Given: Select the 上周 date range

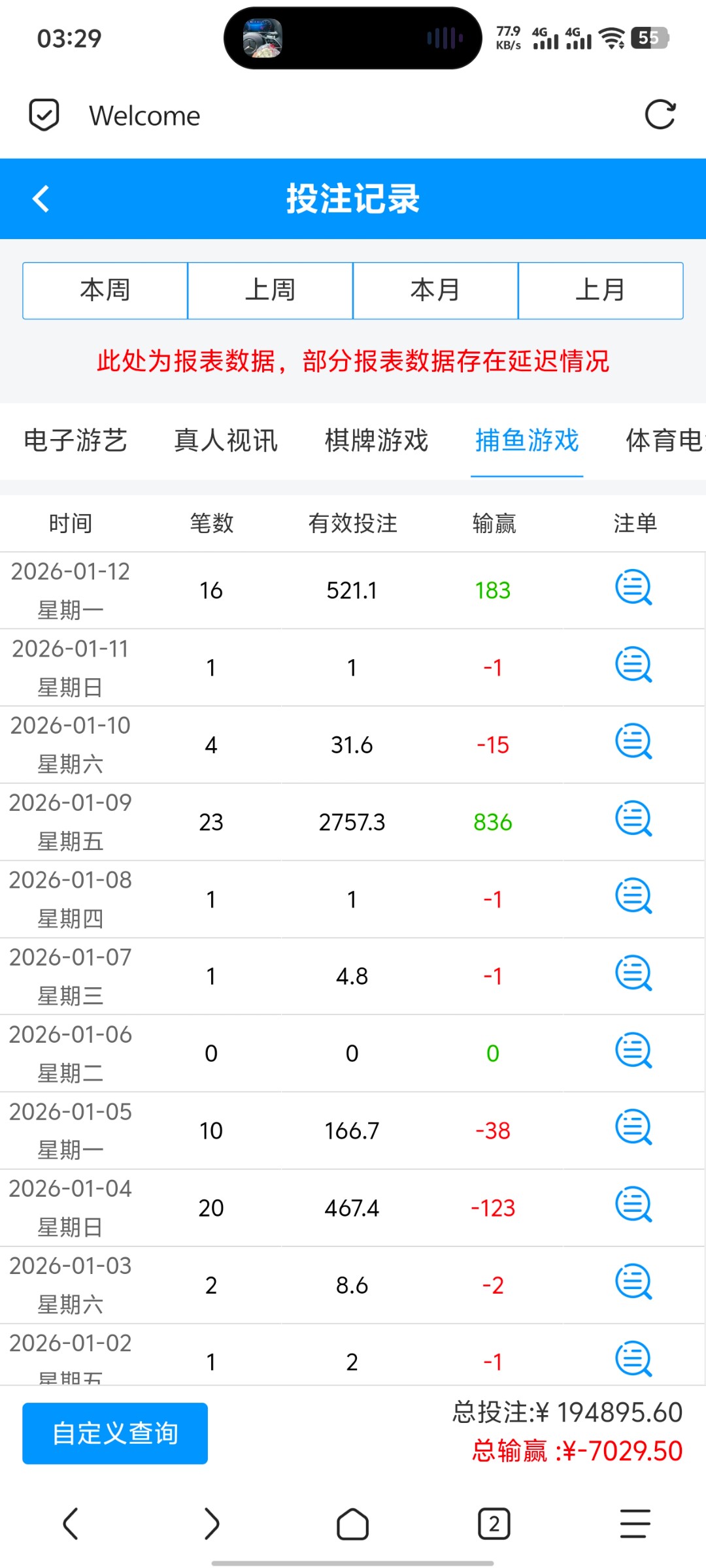Looking at the screenshot, I should 270,290.
